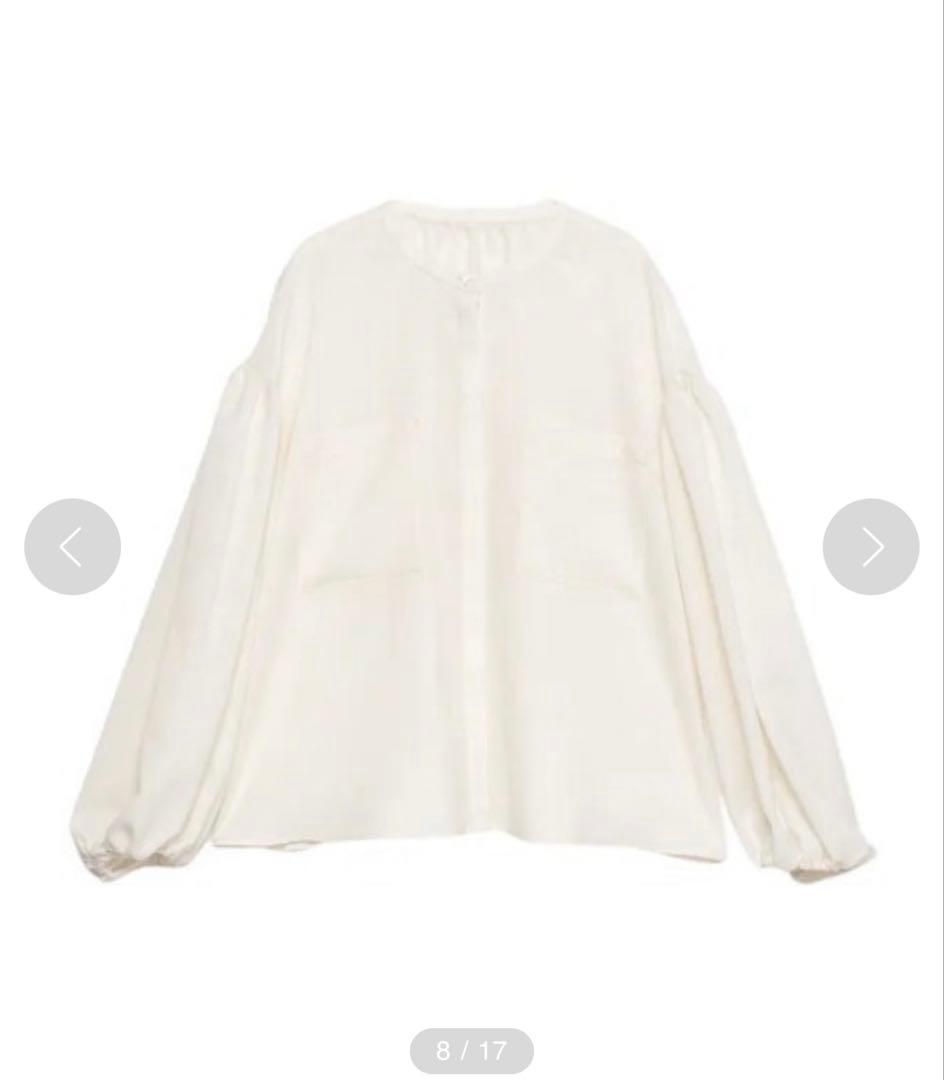Screen dimensions: 944x1080
Task: Go to the previous product image
Action: click(x=72, y=547)
